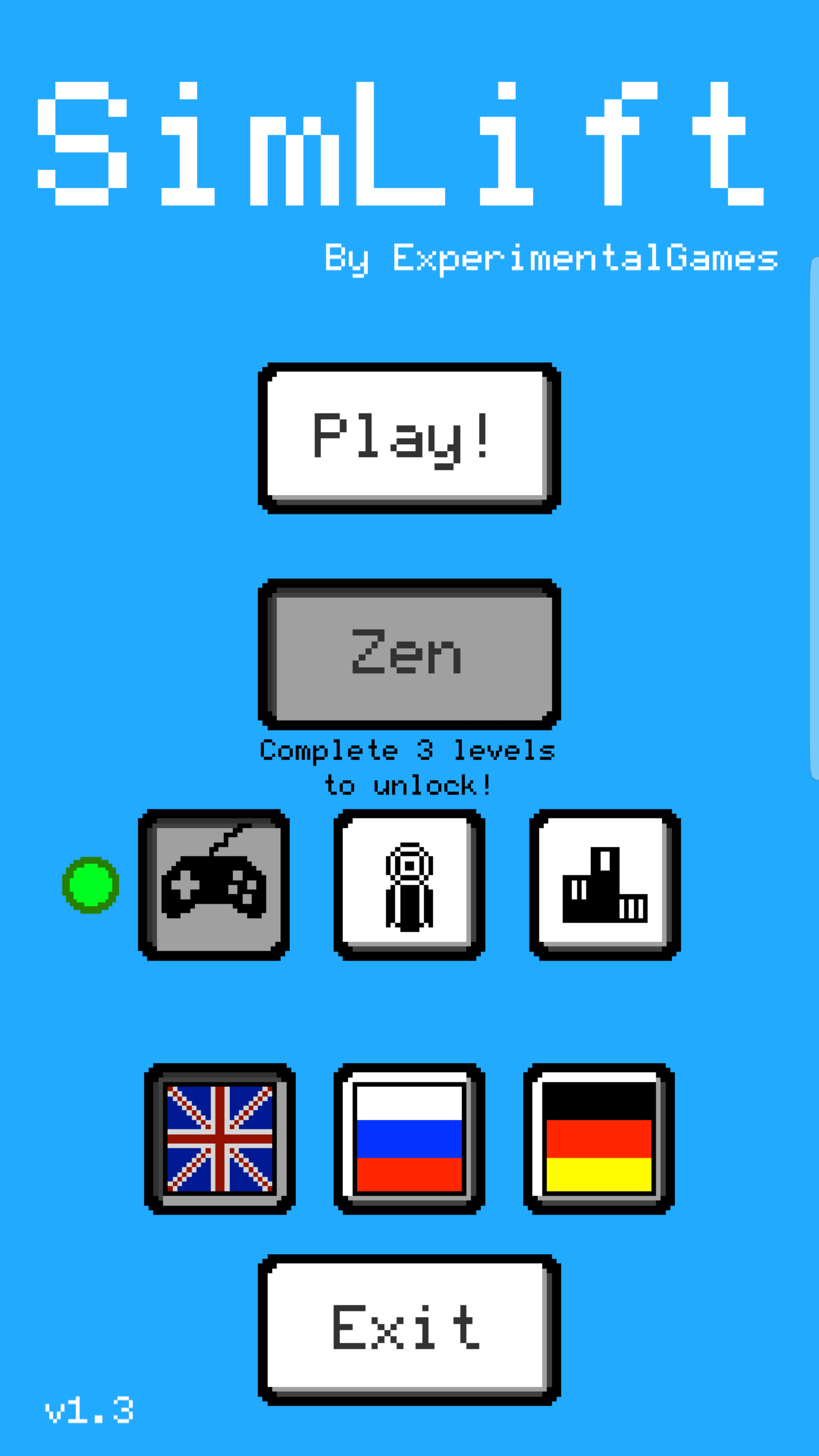Image resolution: width=819 pixels, height=1456 pixels.
Task: Select the gamepad control option
Action: 214,884
